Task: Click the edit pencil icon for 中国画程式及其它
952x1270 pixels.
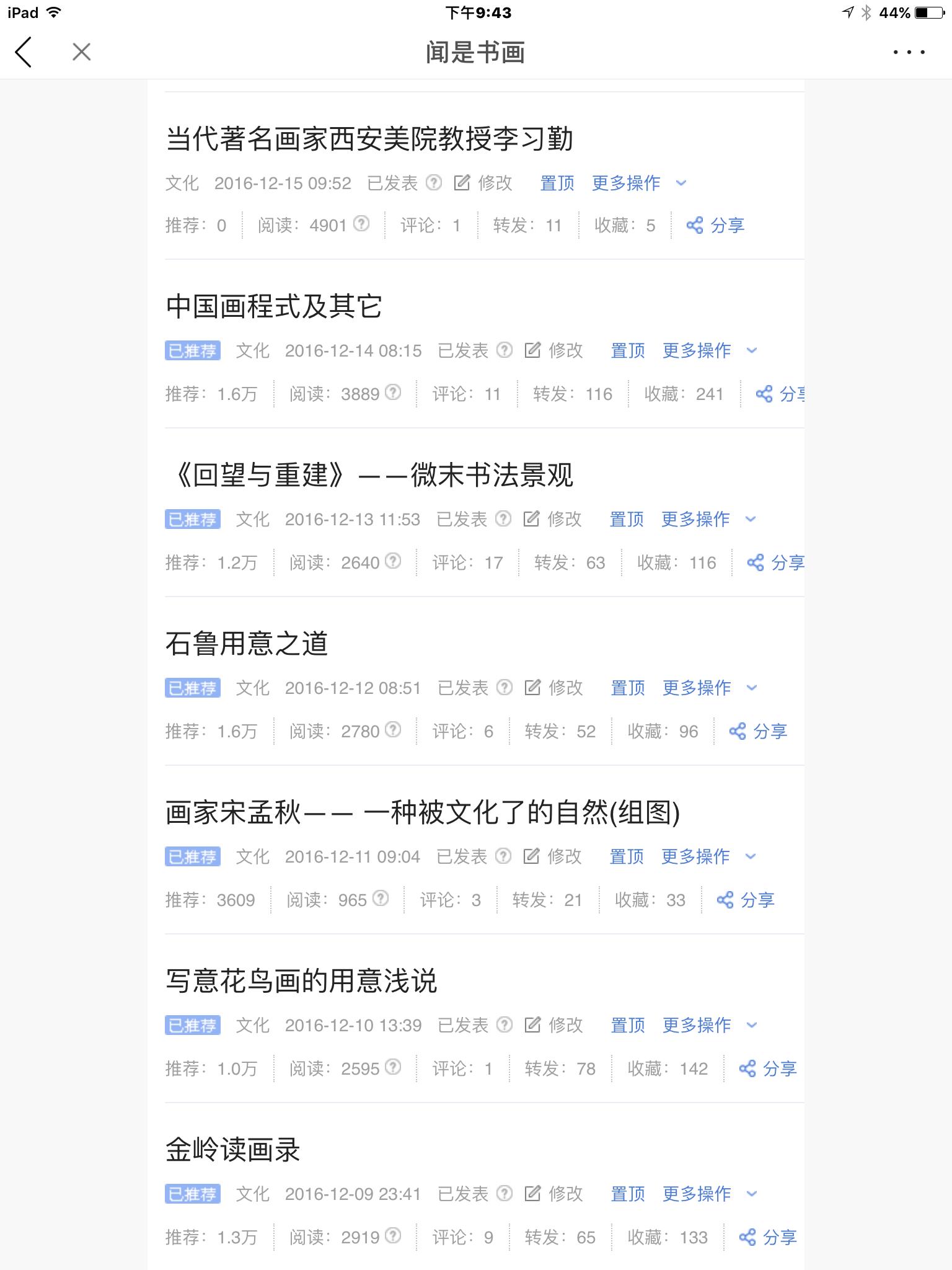Action: coord(534,350)
